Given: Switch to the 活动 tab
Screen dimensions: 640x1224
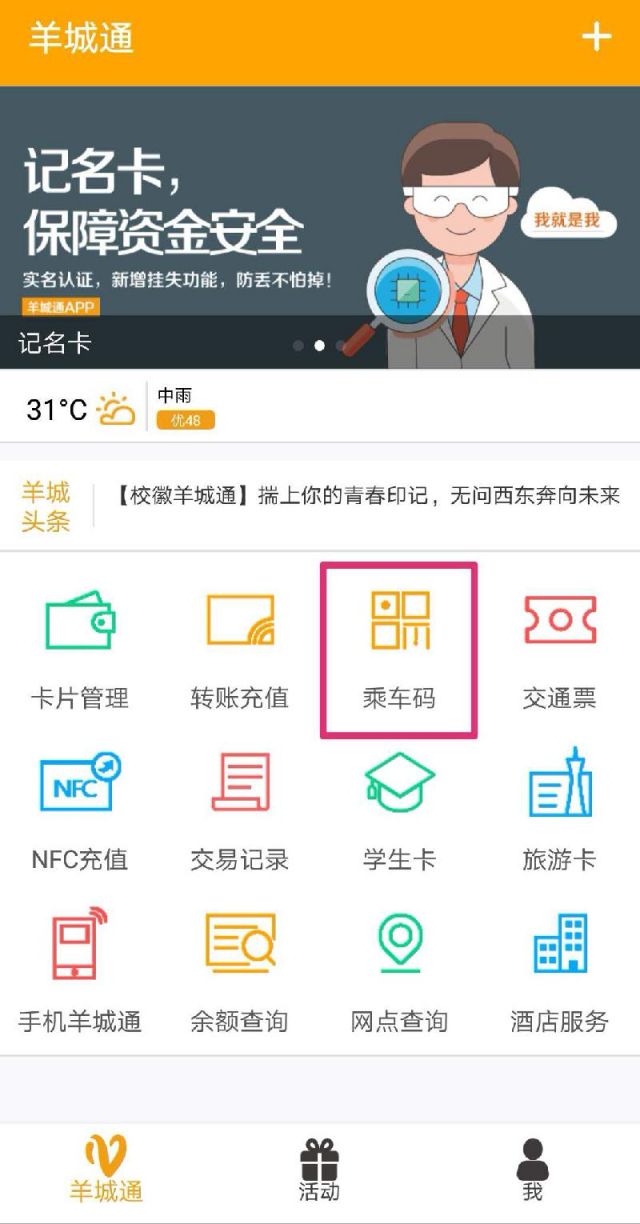Looking at the screenshot, I should tap(319, 1171).
